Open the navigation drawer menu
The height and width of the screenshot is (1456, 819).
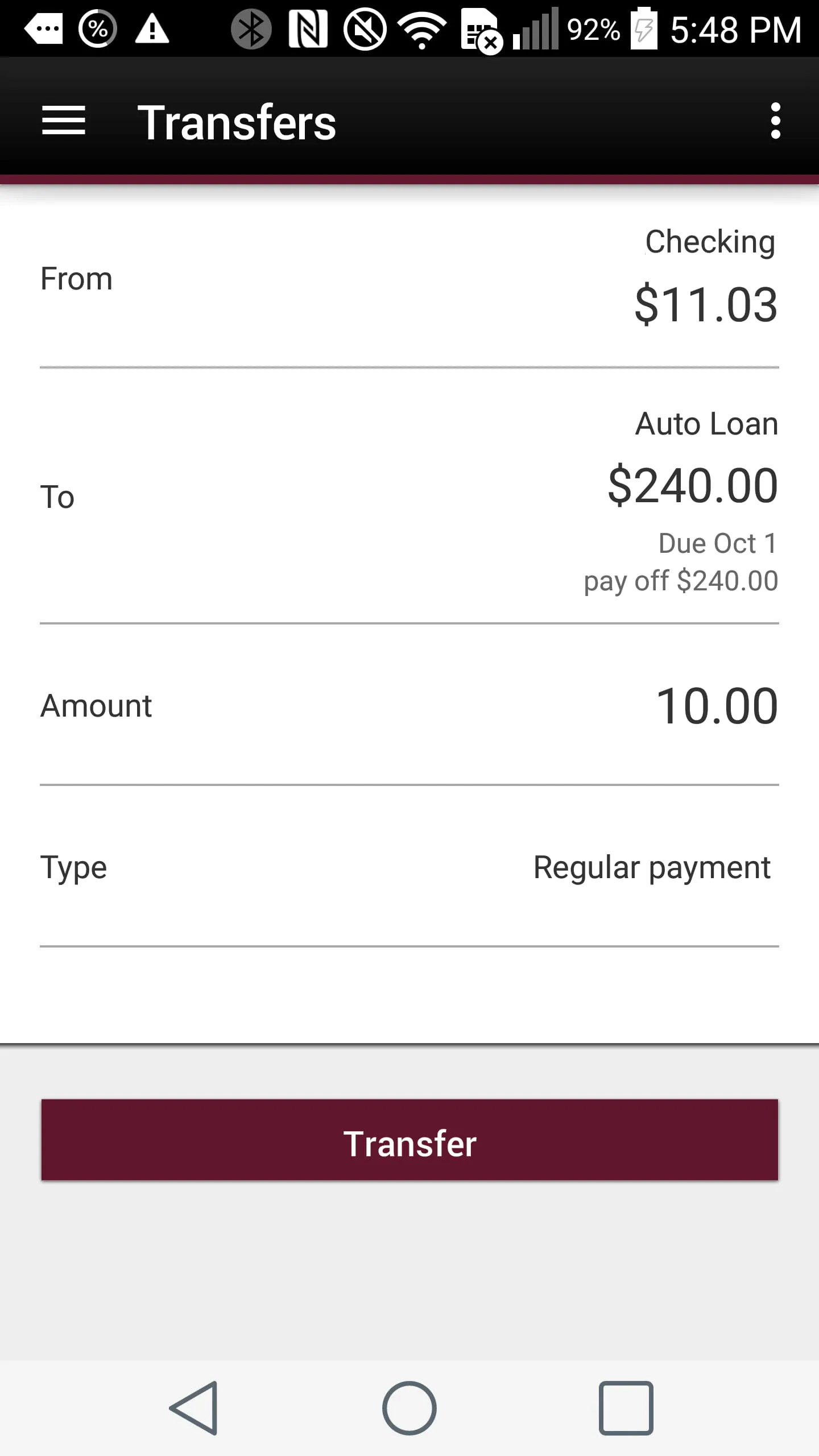coord(64,119)
